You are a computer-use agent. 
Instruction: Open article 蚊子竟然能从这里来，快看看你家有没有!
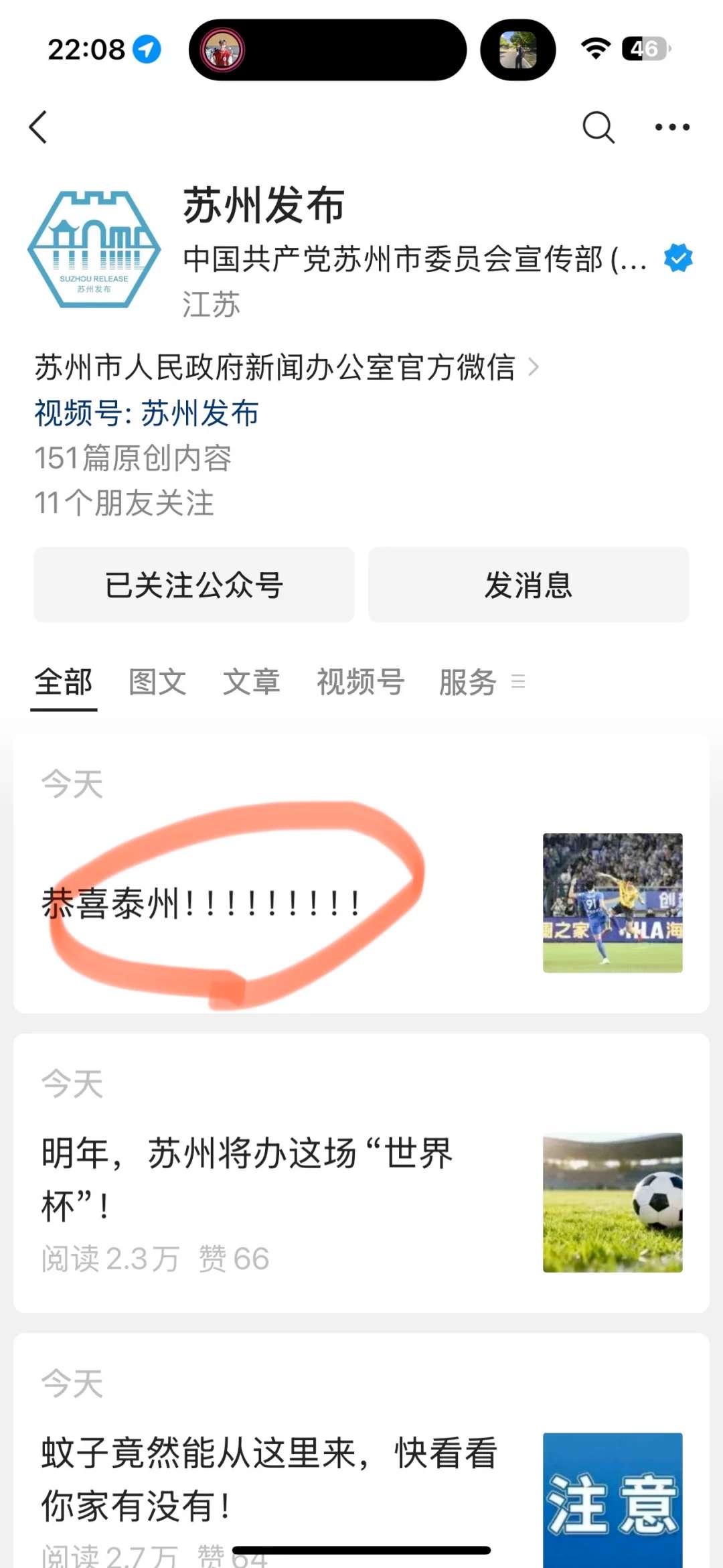(268, 1477)
